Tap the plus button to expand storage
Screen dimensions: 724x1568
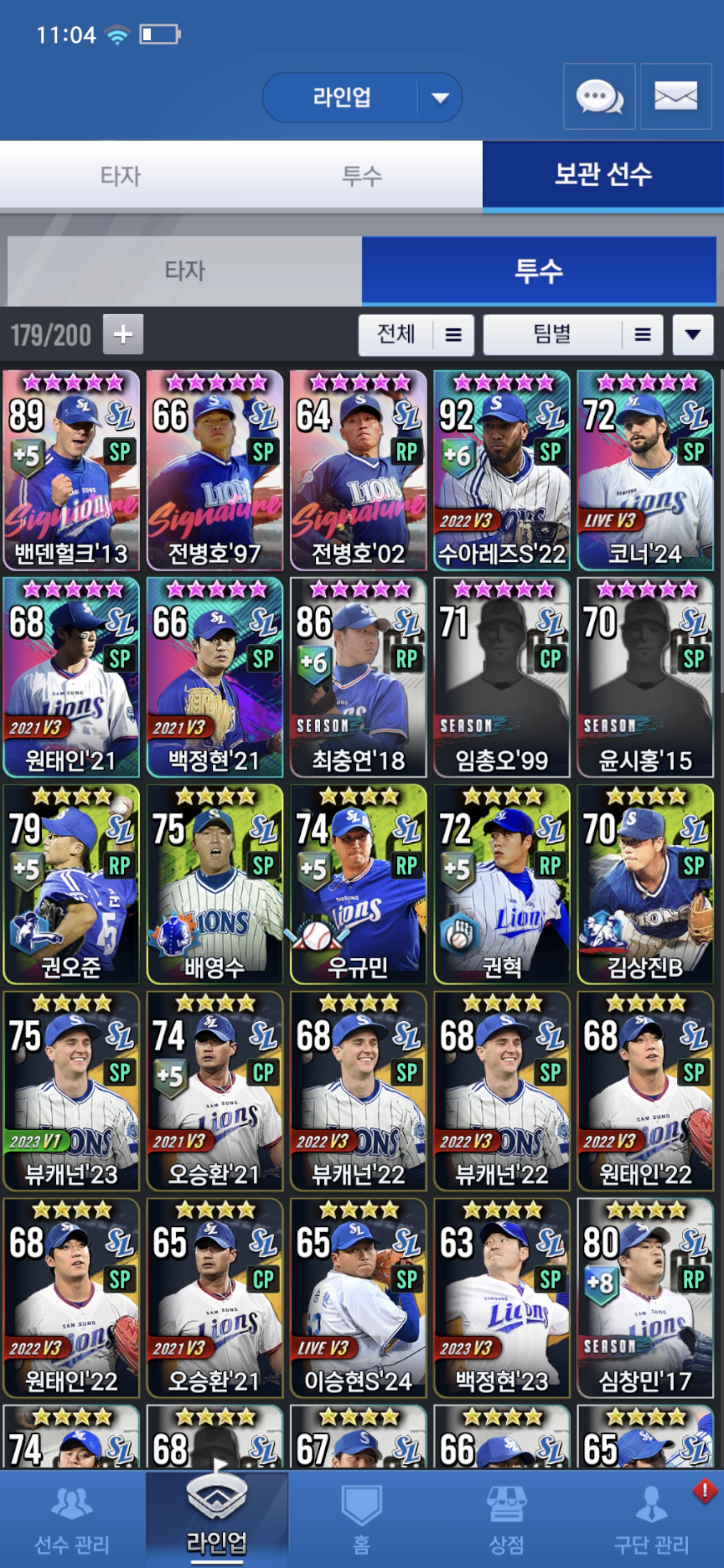[x=123, y=334]
